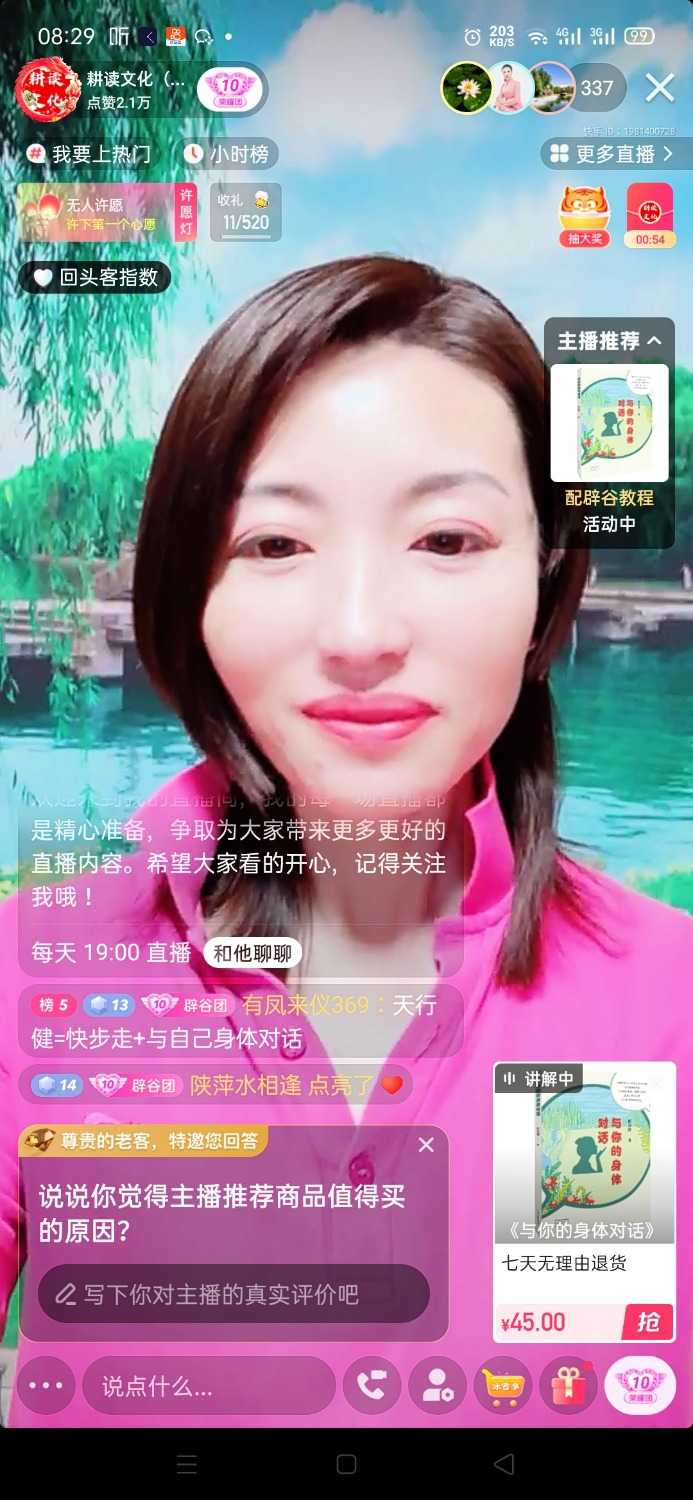Close the live stream with X
The width and height of the screenshot is (693, 1500).
pyautogui.click(x=660, y=88)
